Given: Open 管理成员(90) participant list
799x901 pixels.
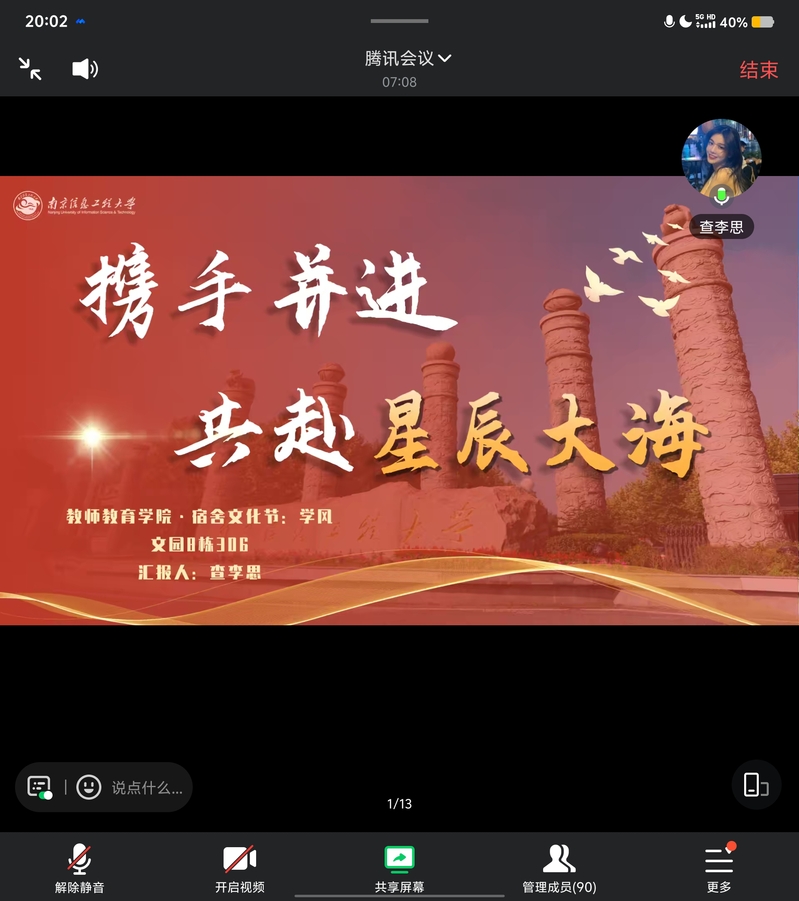Looking at the screenshot, I should 559,867.
